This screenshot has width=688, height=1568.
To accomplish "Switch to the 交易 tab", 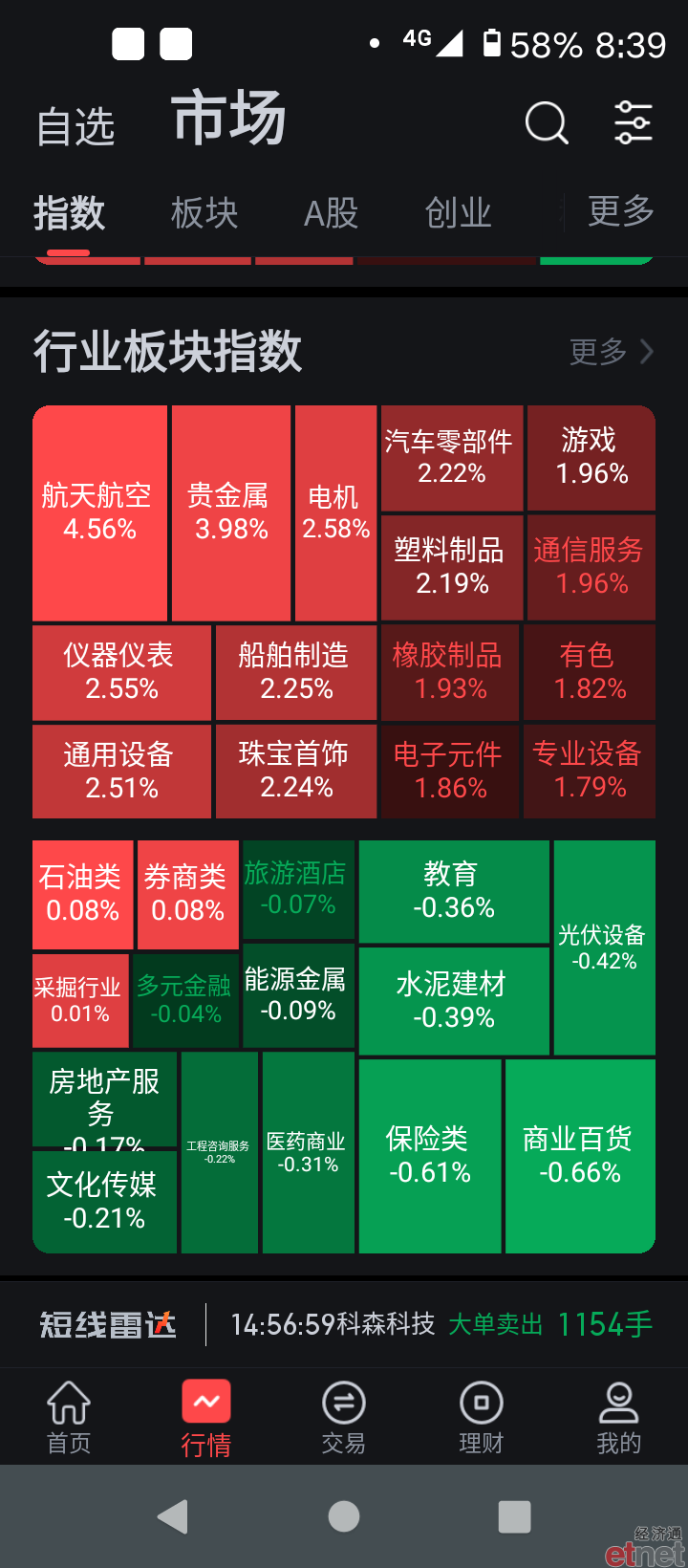I will 344,1417.
